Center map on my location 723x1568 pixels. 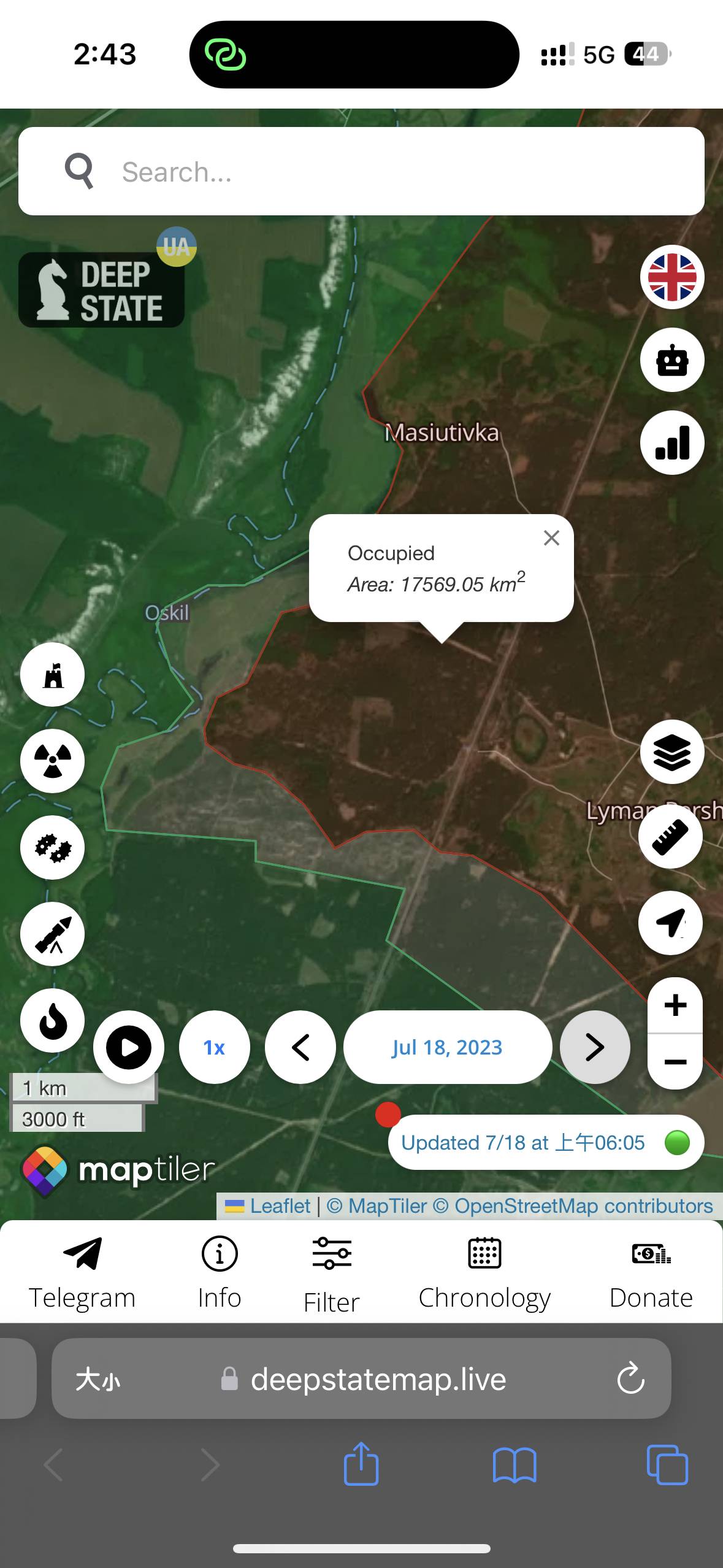(670, 923)
